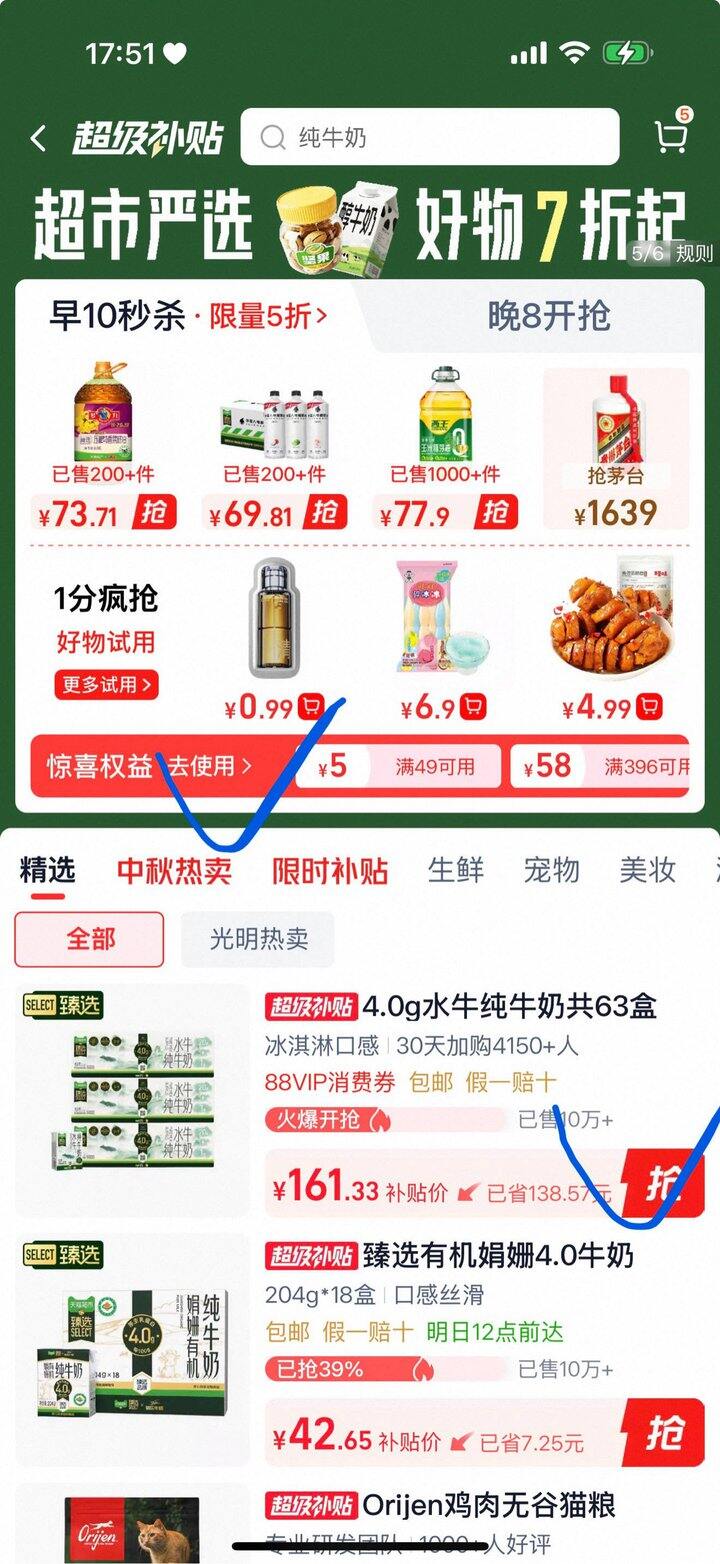
Task: Switch to the 晚8开抢 tab
Action: (549, 316)
